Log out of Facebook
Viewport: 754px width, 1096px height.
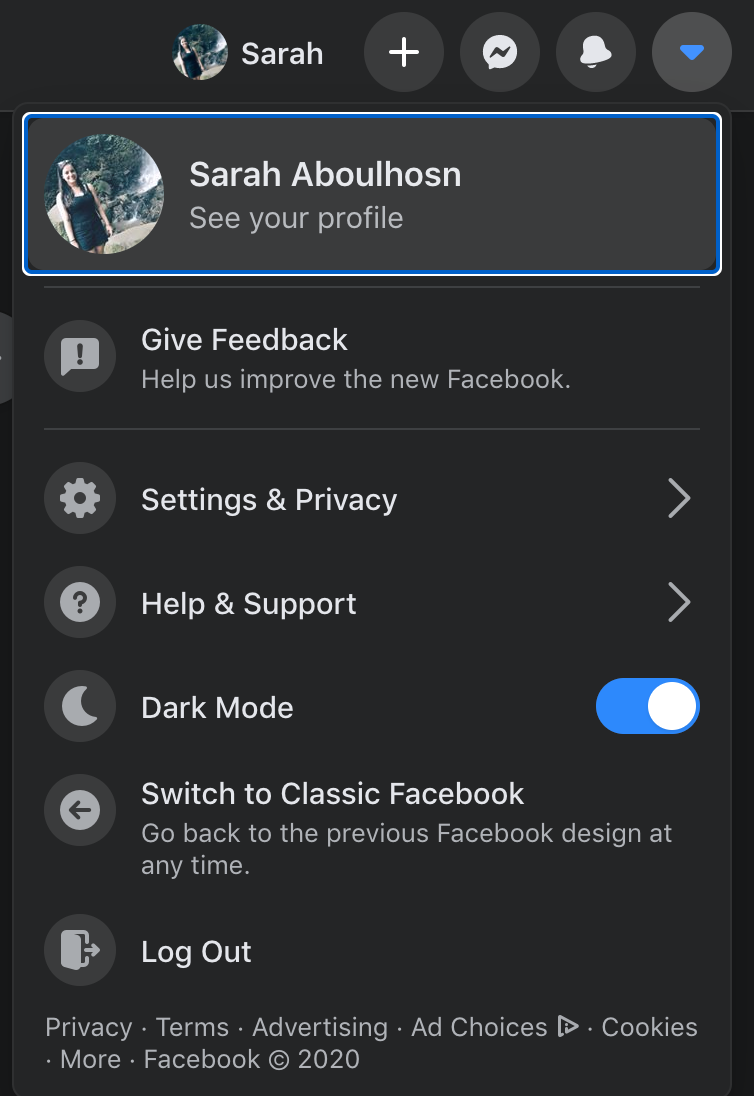pos(196,951)
